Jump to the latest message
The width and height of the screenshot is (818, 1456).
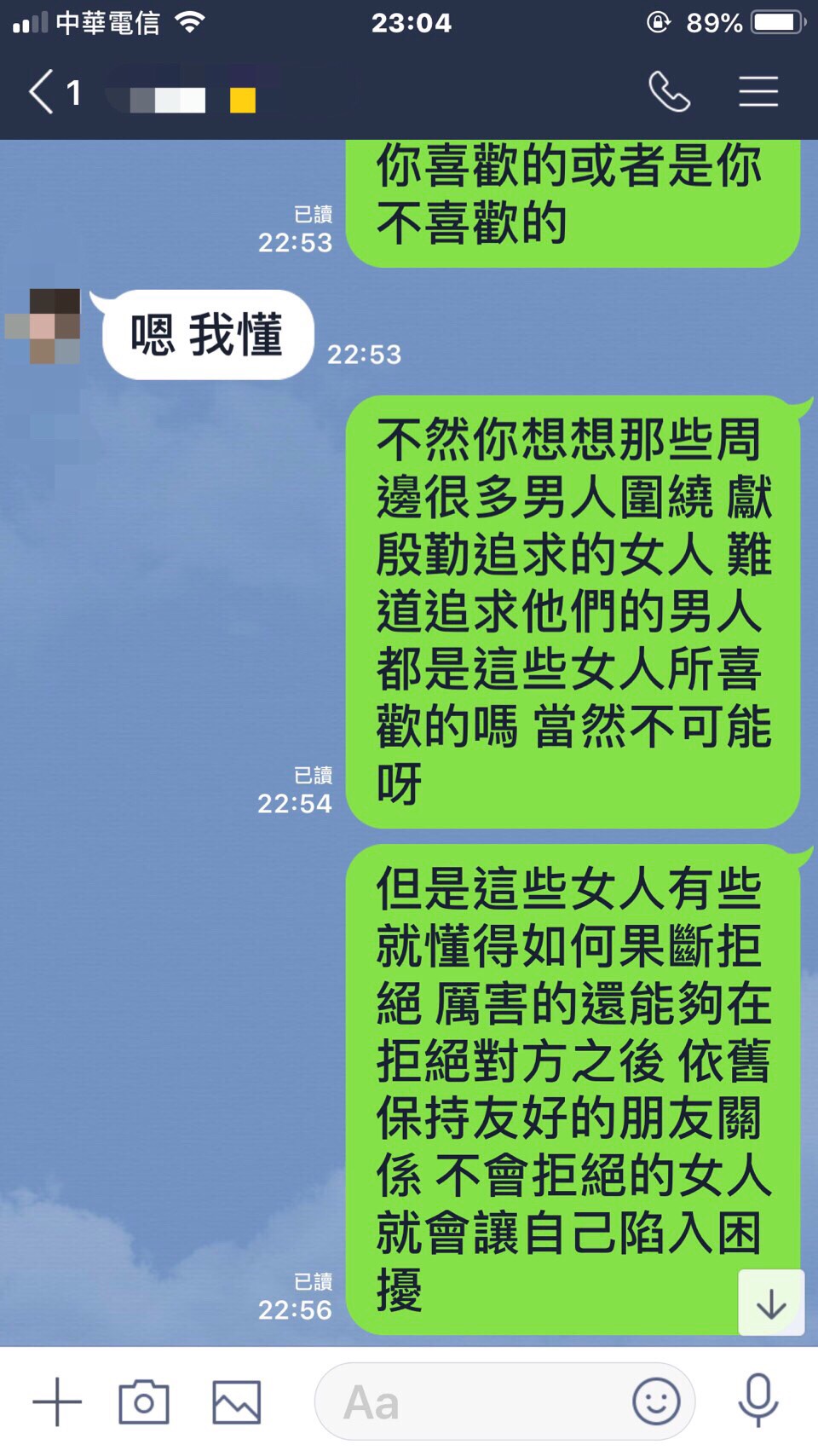point(771,1303)
